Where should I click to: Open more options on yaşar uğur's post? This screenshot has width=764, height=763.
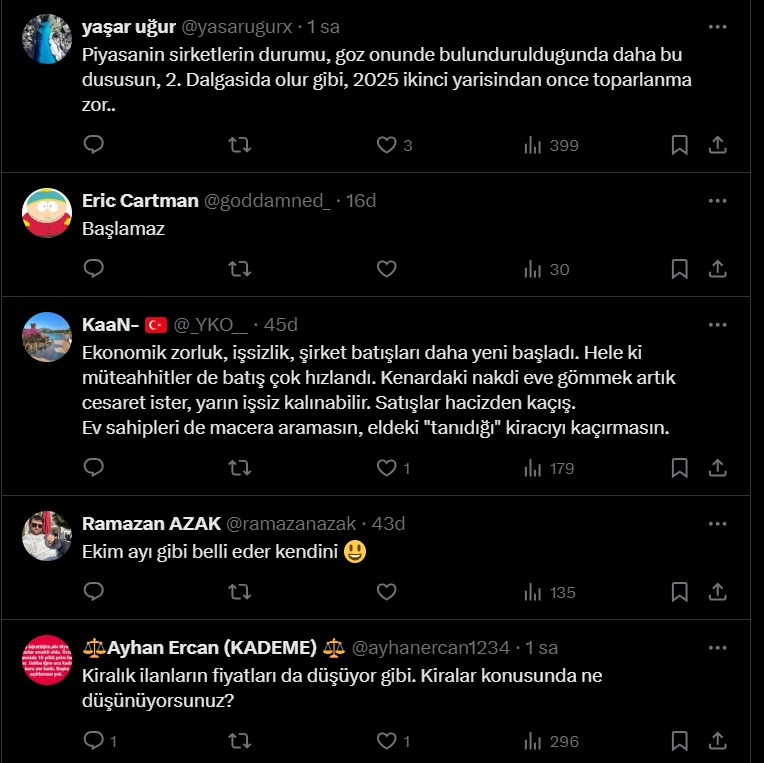[x=717, y=27]
